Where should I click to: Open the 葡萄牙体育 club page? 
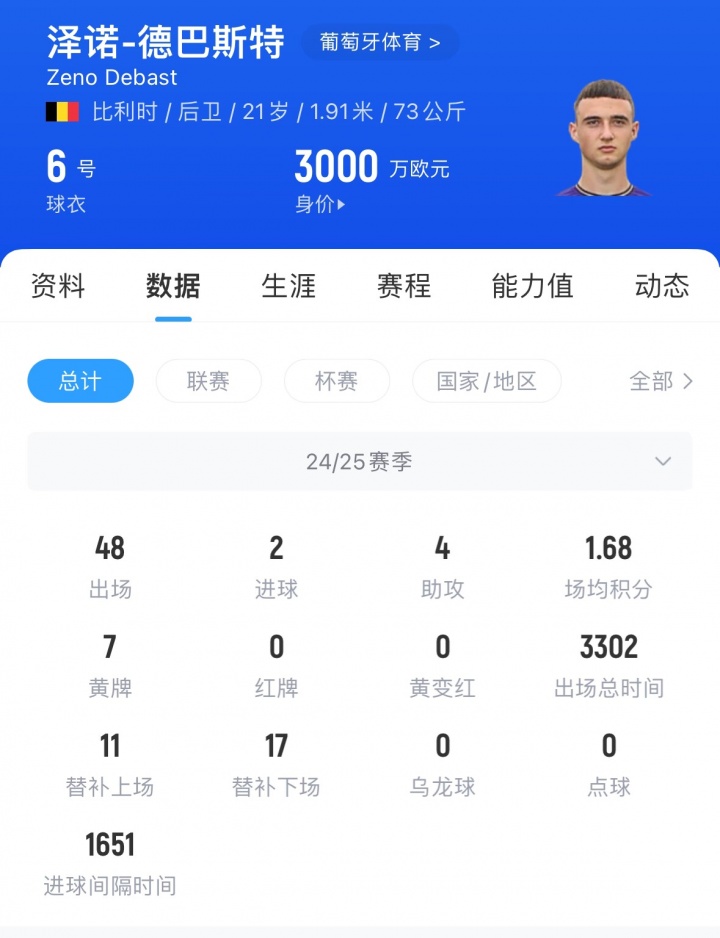coord(380,43)
